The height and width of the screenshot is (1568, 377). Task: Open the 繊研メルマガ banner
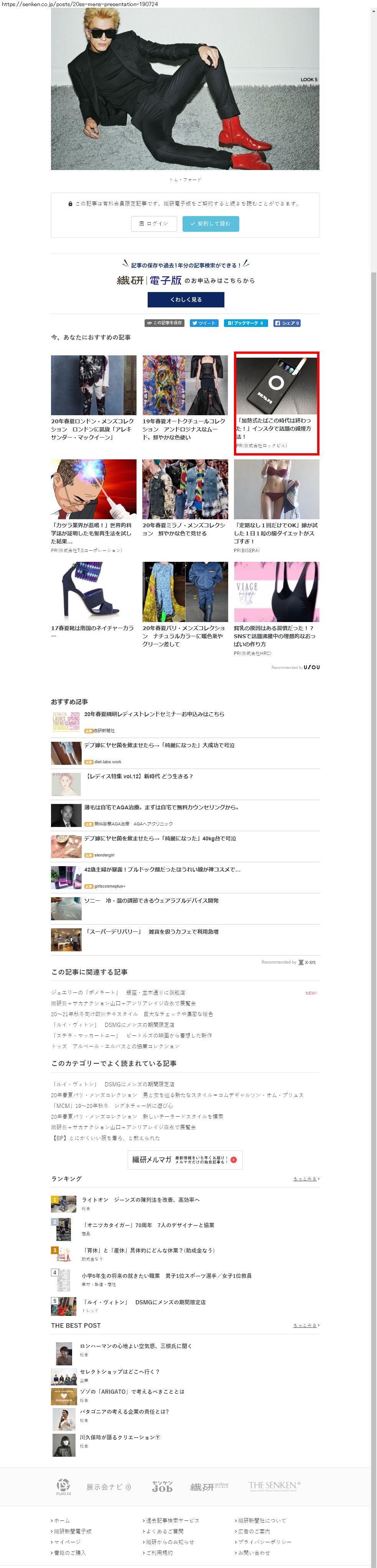coord(185,1160)
